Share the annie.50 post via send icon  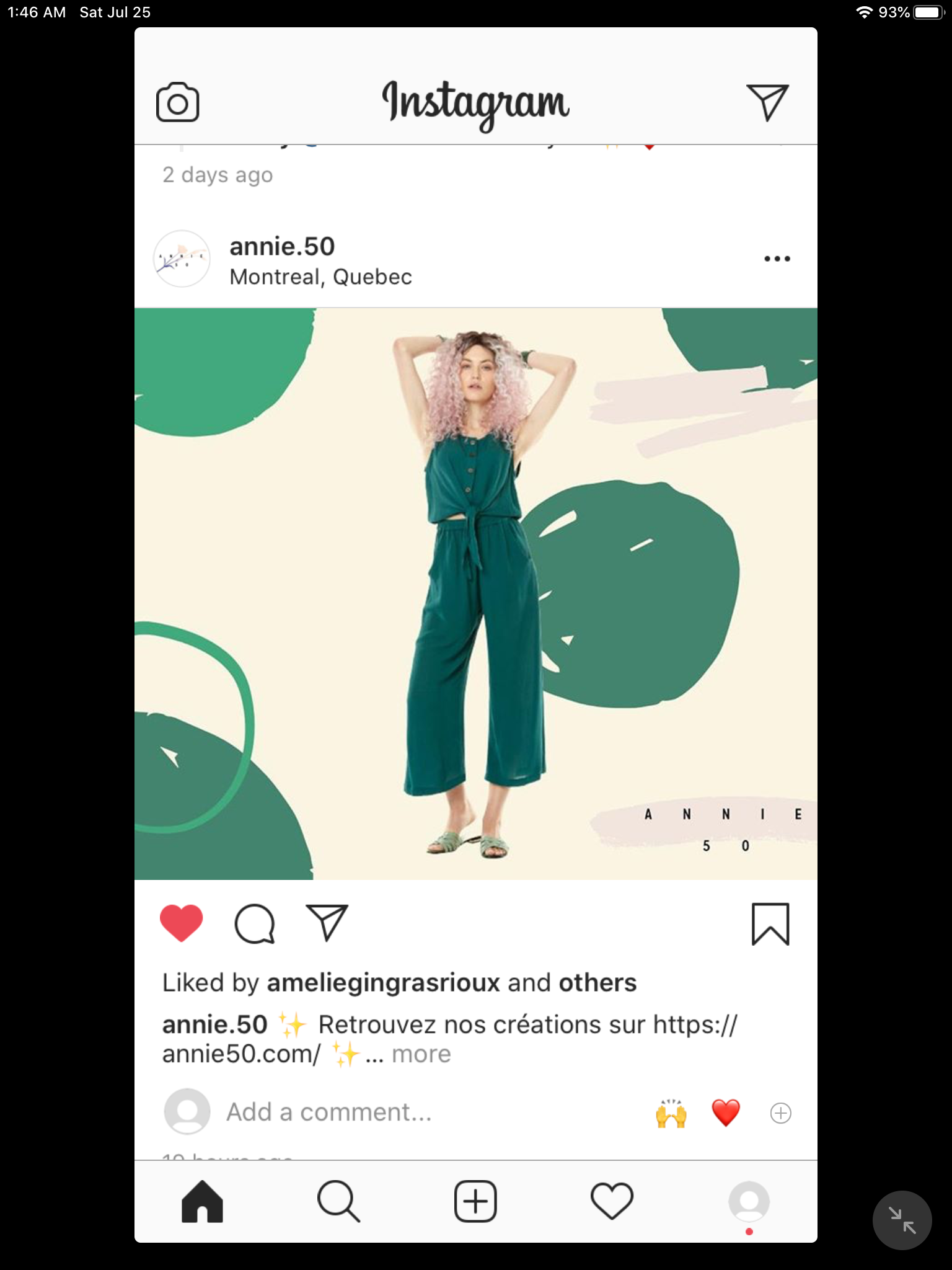327,923
